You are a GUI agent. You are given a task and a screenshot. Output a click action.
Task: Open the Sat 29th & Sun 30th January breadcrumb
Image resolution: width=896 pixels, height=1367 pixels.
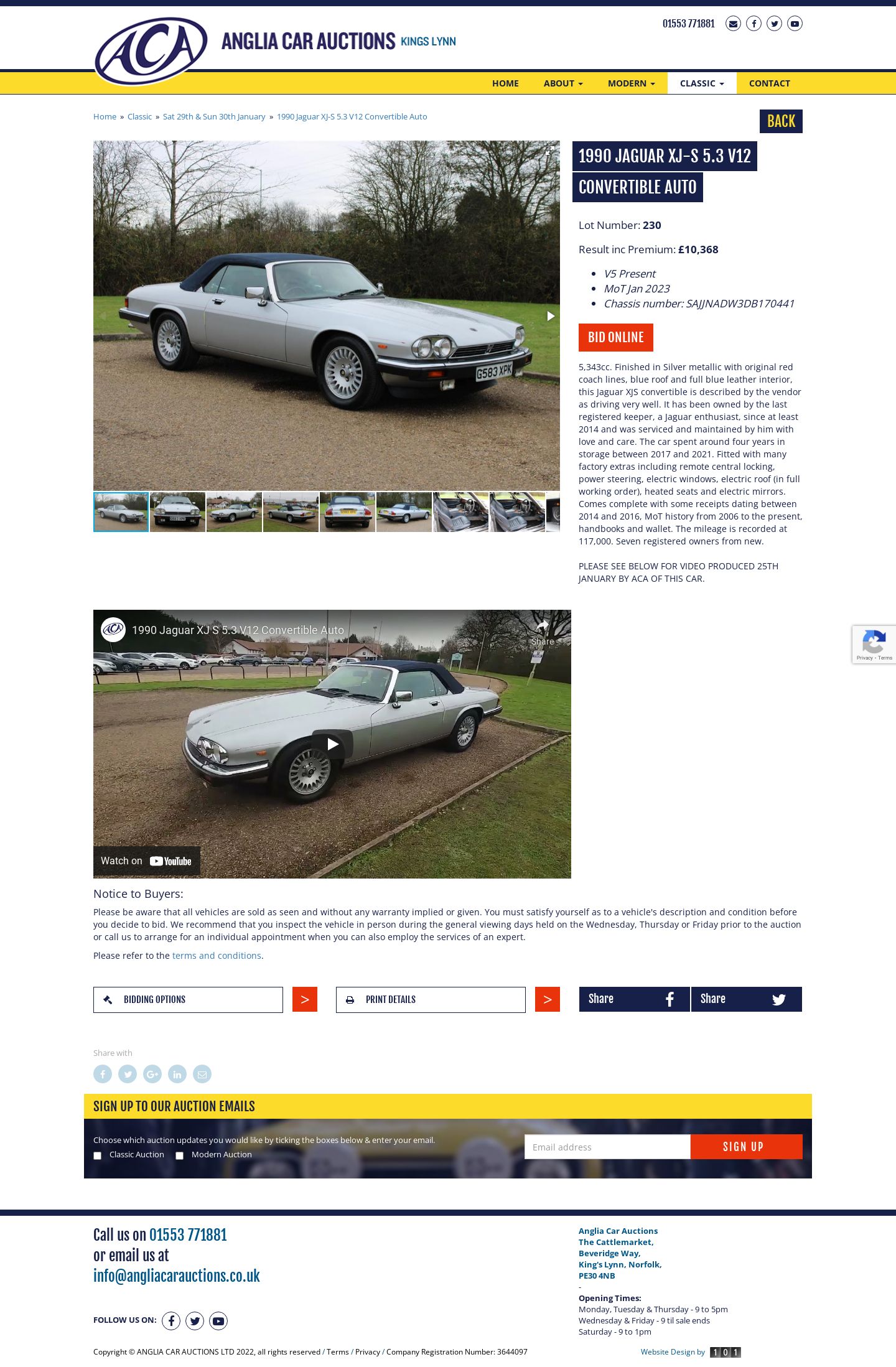[x=213, y=117]
